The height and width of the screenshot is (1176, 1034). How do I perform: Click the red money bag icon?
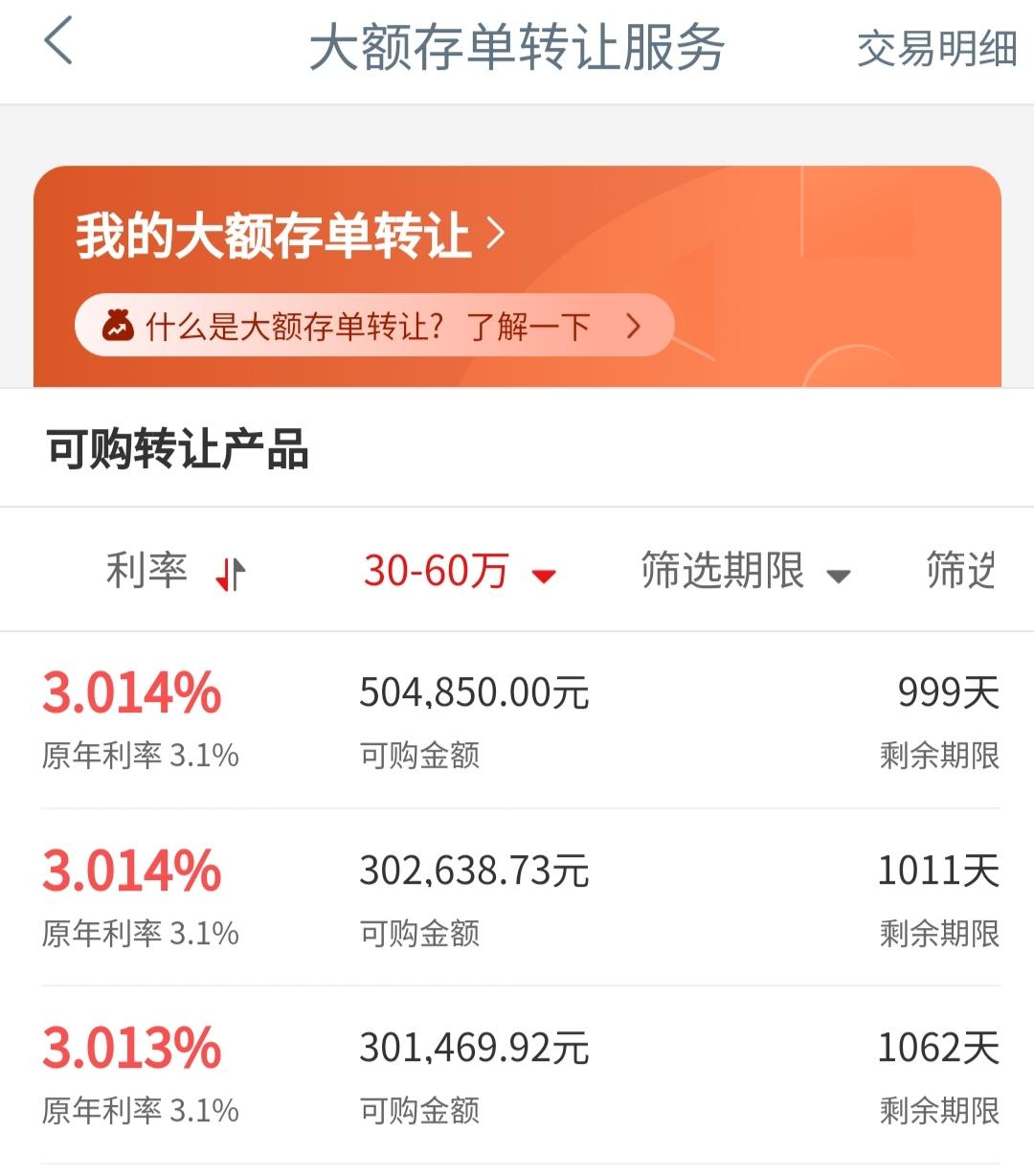pyautogui.click(x=118, y=324)
